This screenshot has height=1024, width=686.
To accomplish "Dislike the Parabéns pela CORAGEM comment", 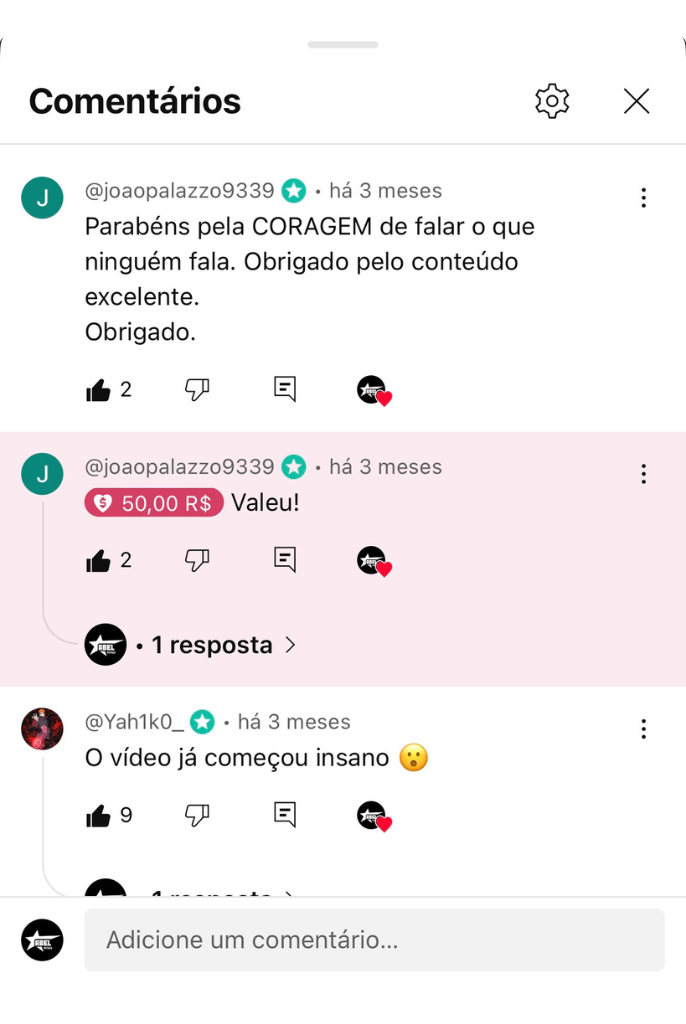I will tap(197, 390).
